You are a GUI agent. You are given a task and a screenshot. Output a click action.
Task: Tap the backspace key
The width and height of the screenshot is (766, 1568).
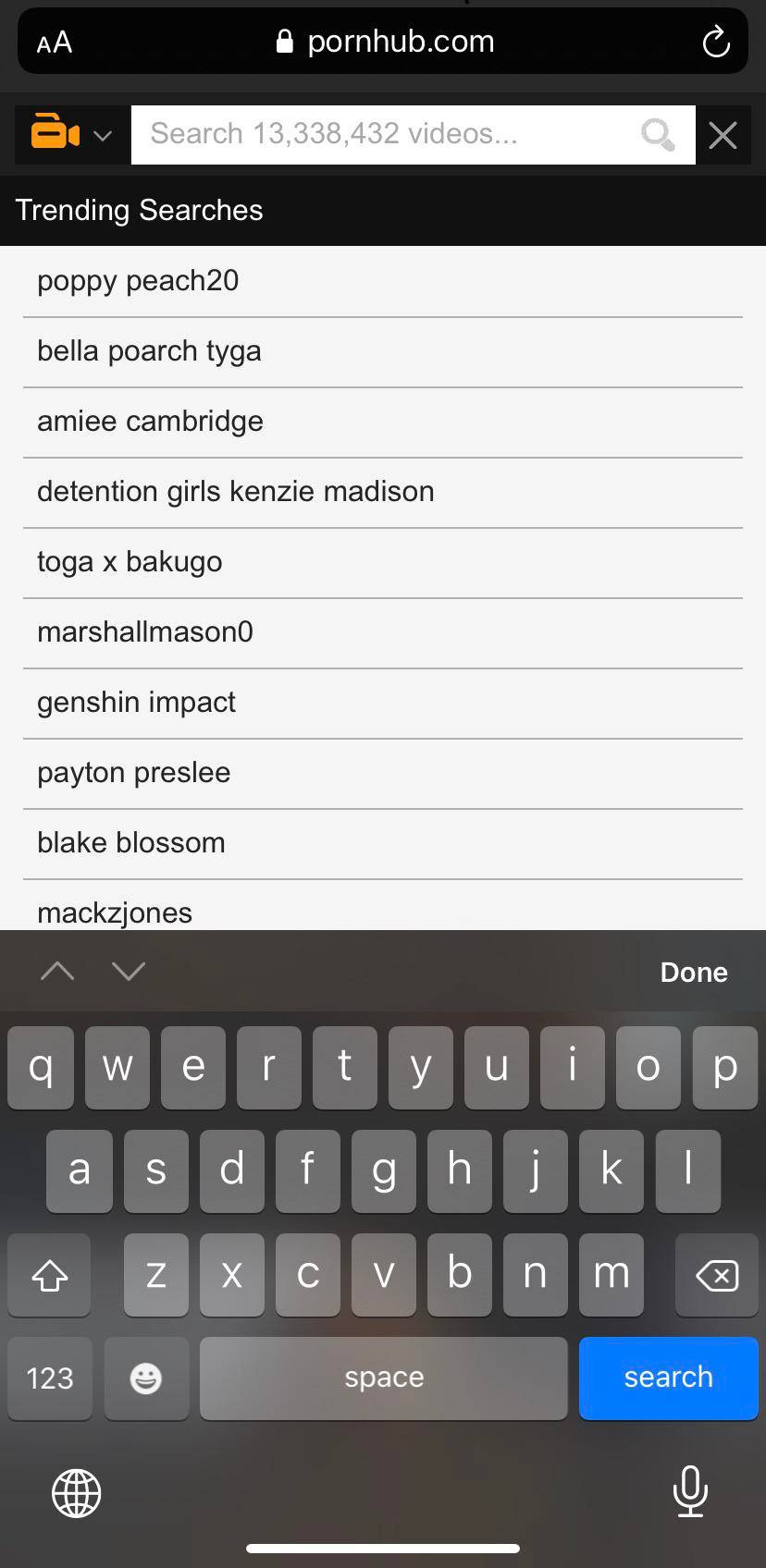pos(717,1276)
